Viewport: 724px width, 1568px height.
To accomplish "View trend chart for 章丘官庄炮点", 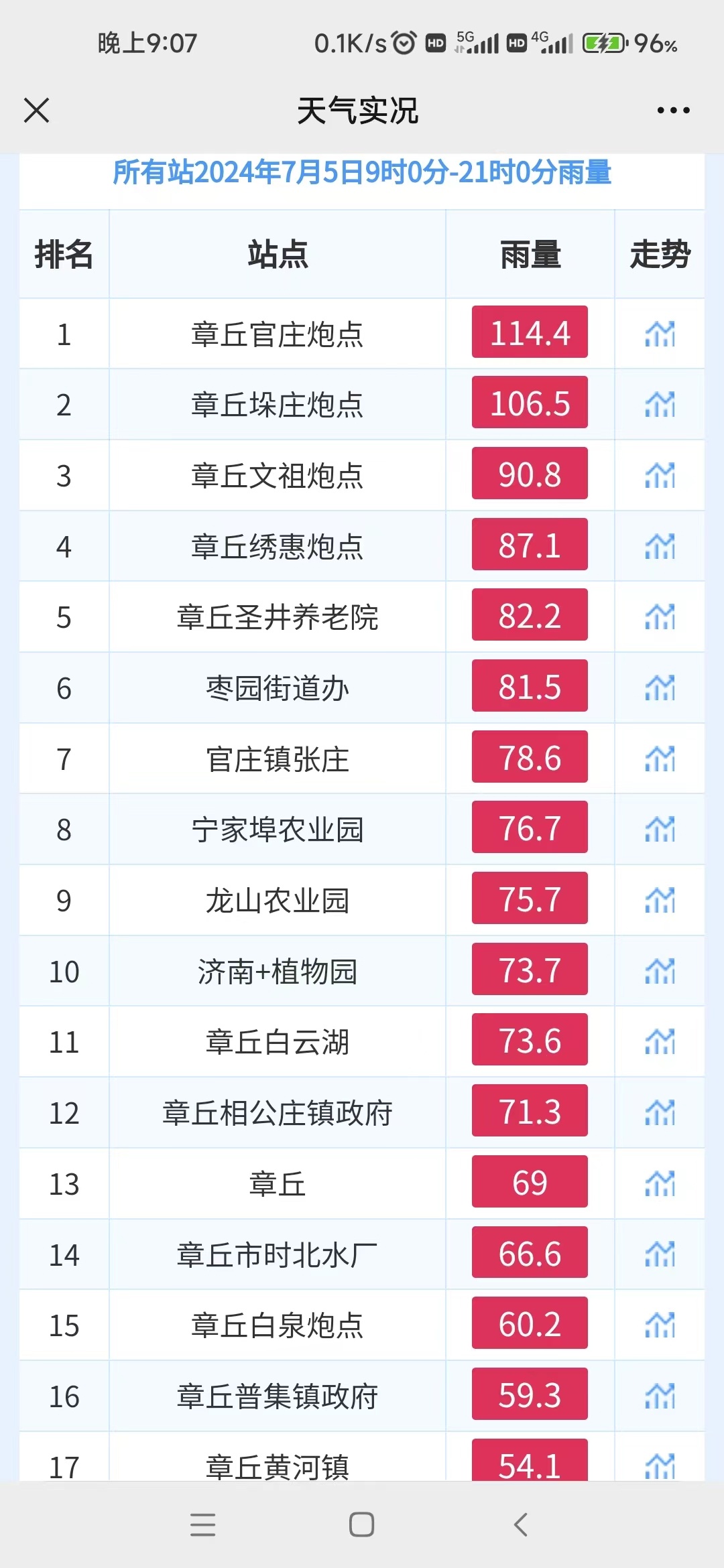I will tap(660, 334).
